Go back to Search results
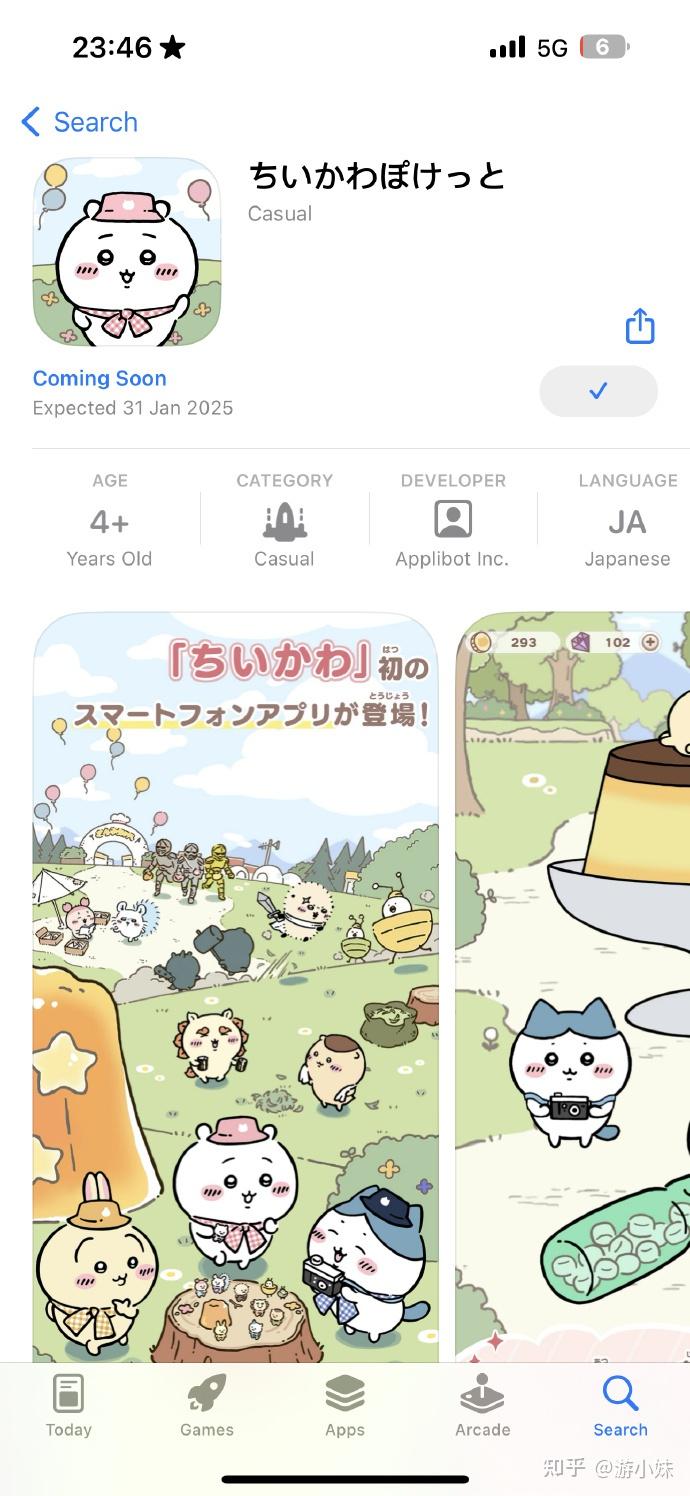Image resolution: width=690 pixels, height=1496 pixels. tap(80, 122)
